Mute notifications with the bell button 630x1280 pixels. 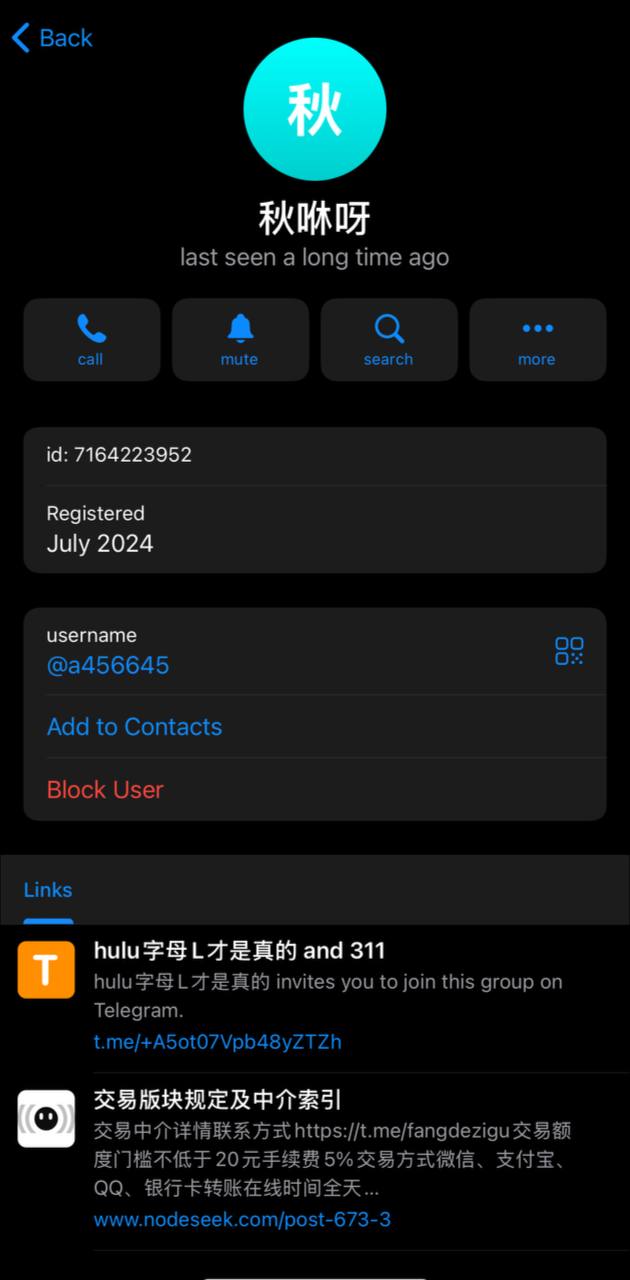[240, 340]
